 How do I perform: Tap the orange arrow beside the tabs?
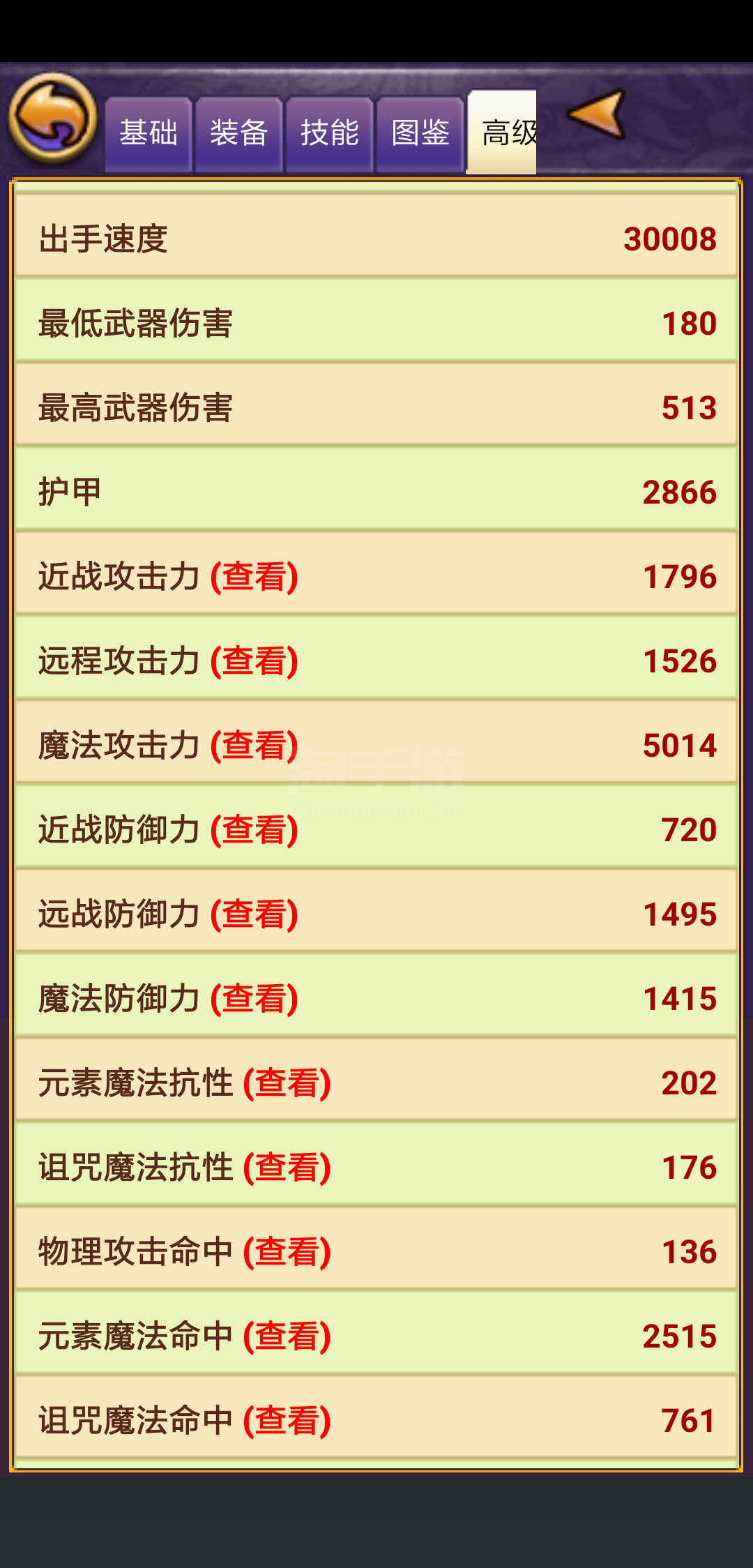tap(597, 114)
